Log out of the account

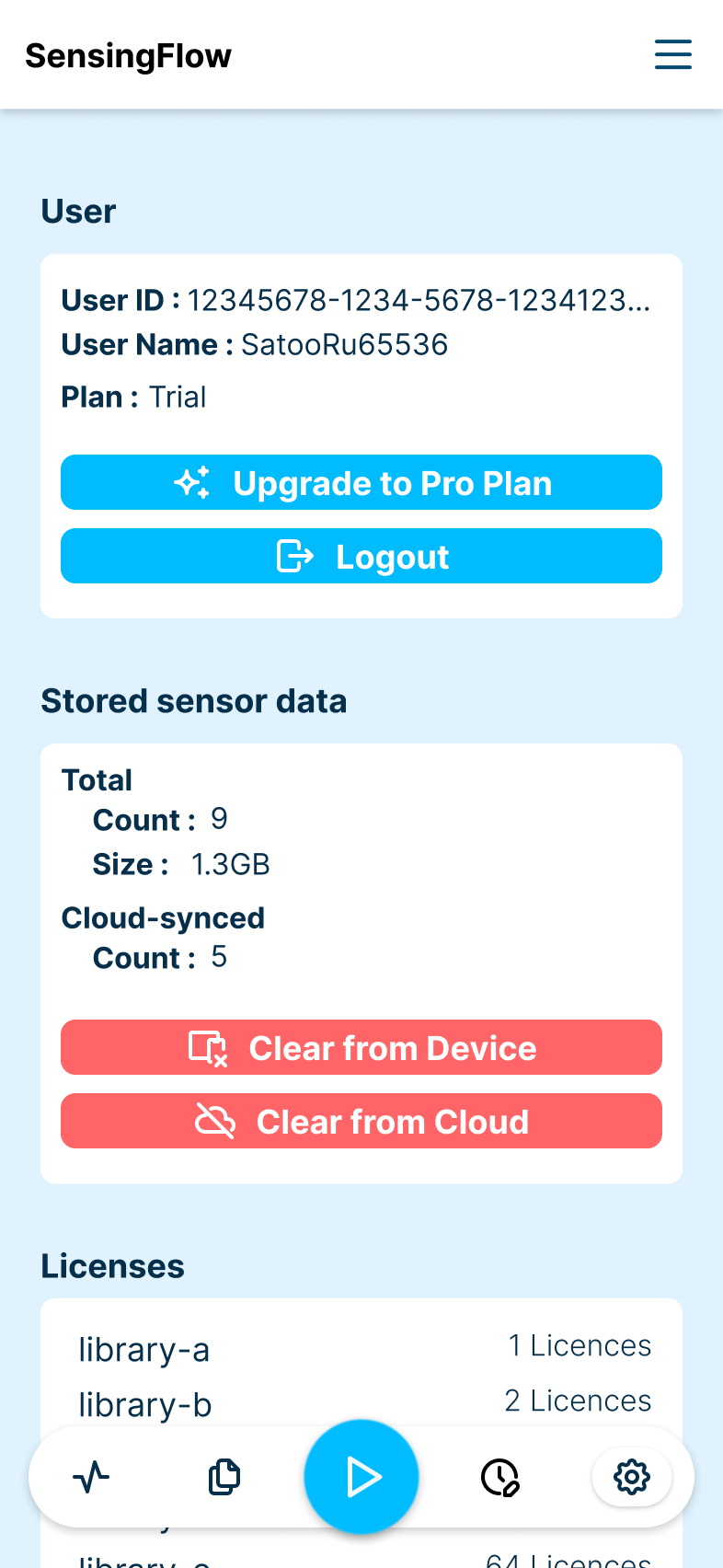tap(361, 556)
